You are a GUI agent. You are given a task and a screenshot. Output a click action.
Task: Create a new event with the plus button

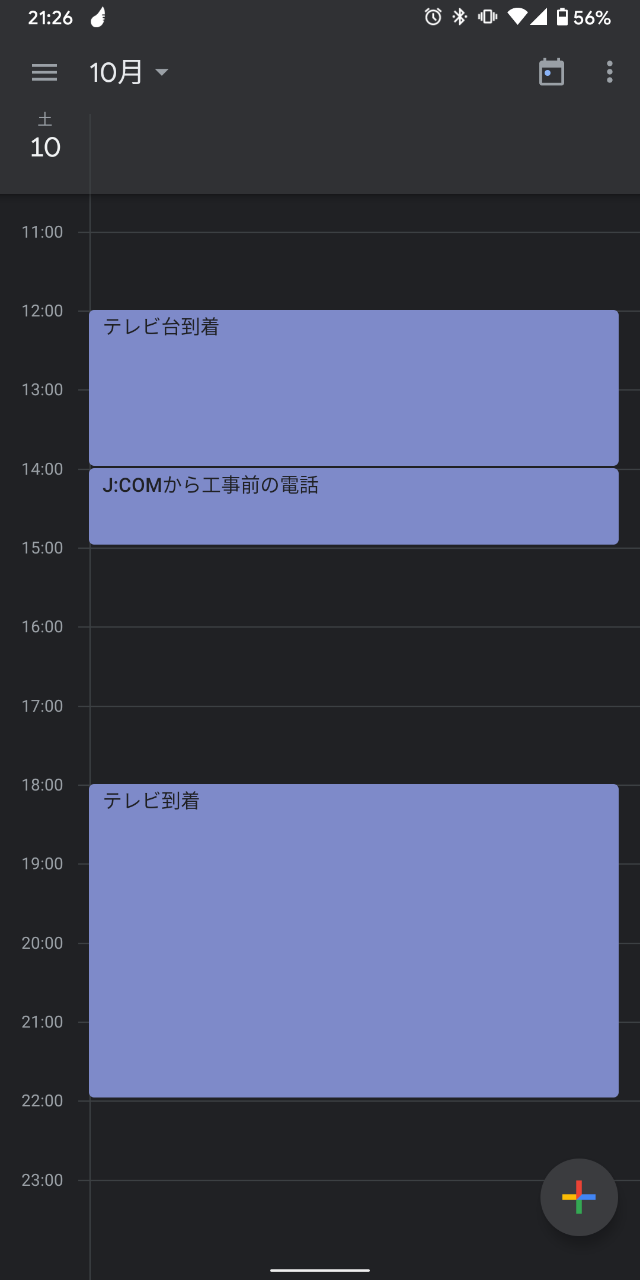click(x=578, y=1197)
